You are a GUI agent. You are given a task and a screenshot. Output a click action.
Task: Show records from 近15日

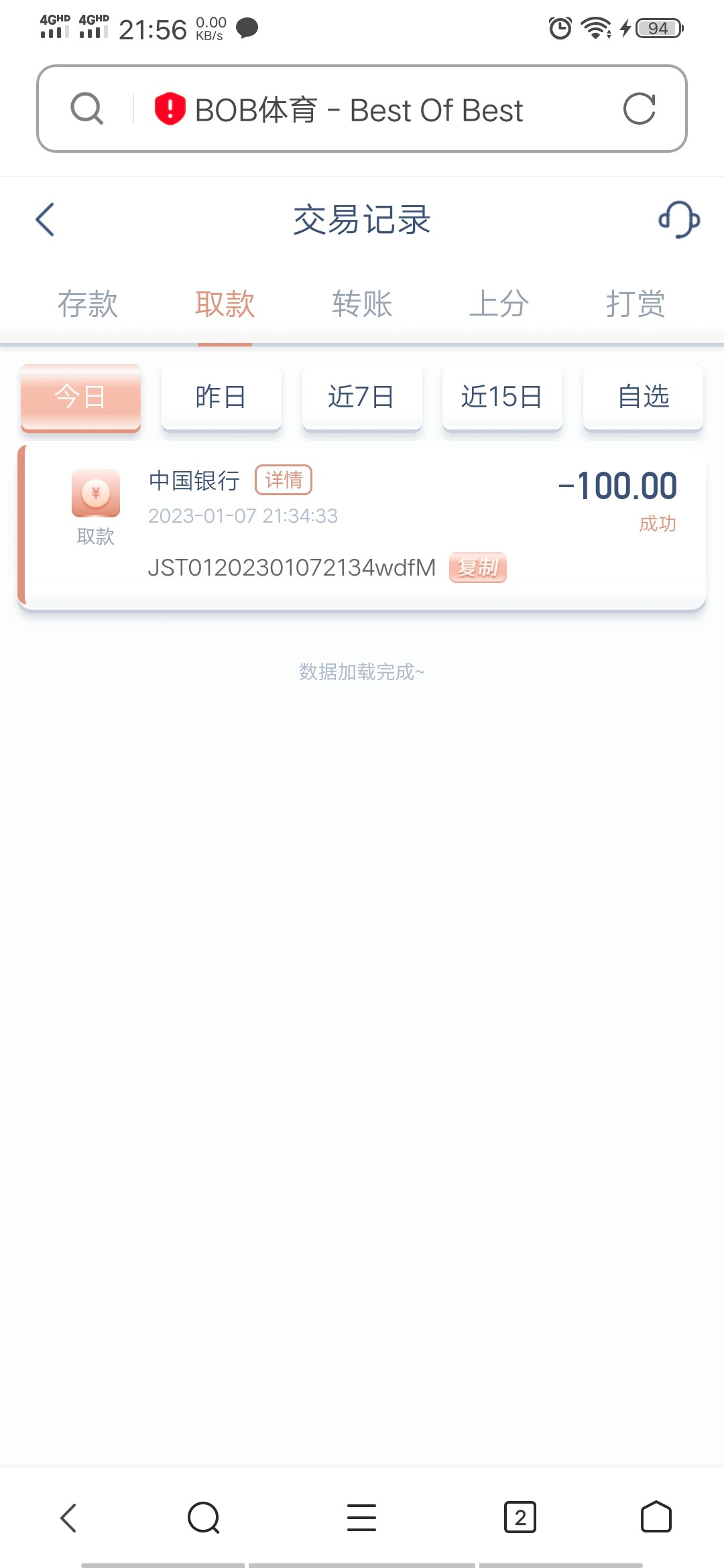[502, 397]
